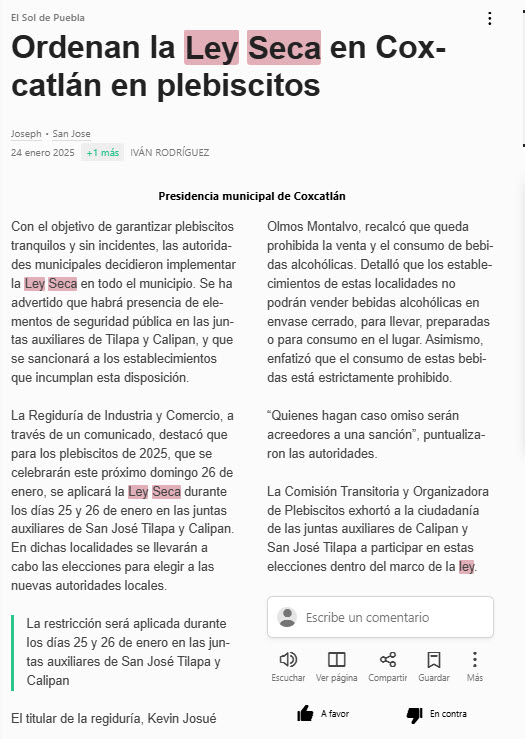This screenshot has height=739, width=525.
Task: Tap the Escribe un comentario field
Action: pos(380,617)
